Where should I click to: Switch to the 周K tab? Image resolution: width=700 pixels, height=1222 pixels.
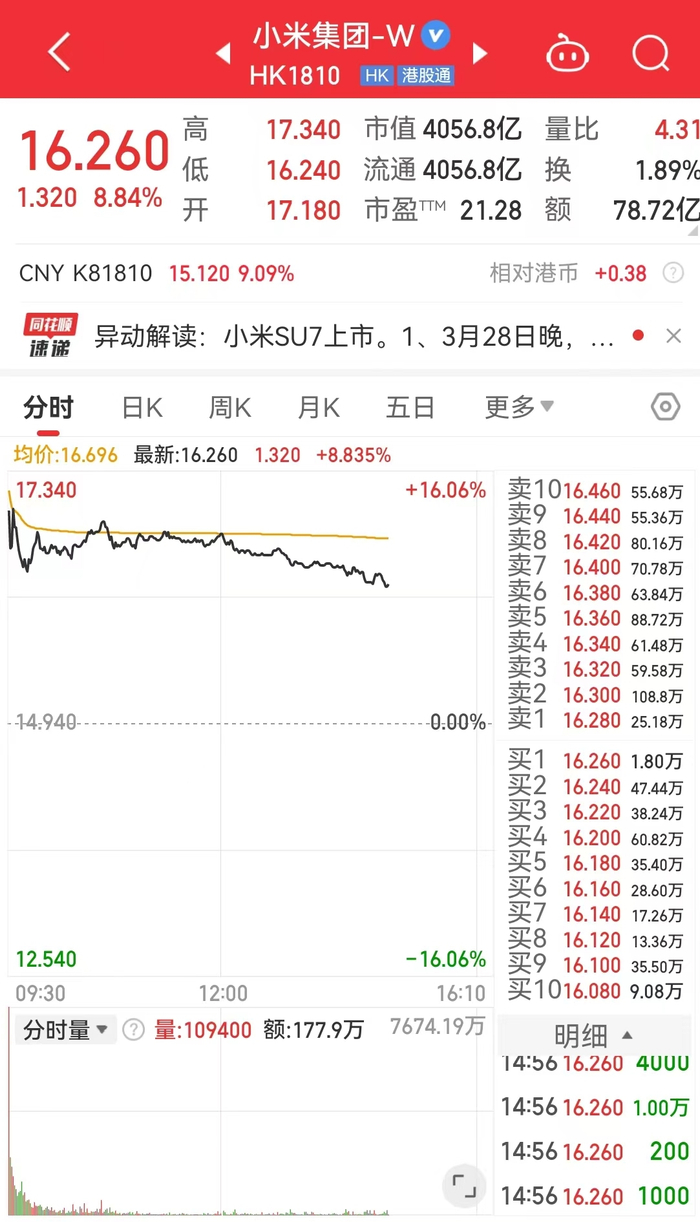(x=229, y=407)
